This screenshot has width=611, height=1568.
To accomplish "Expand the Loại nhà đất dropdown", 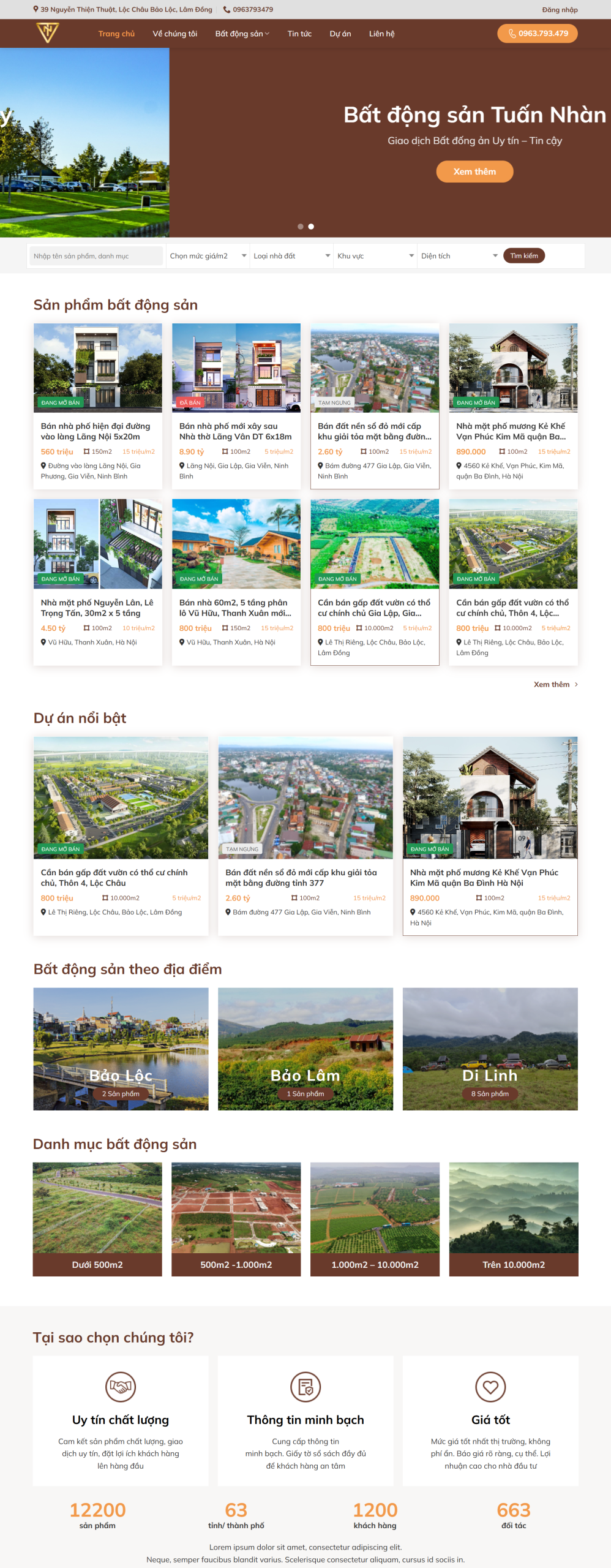I will [291, 255].
